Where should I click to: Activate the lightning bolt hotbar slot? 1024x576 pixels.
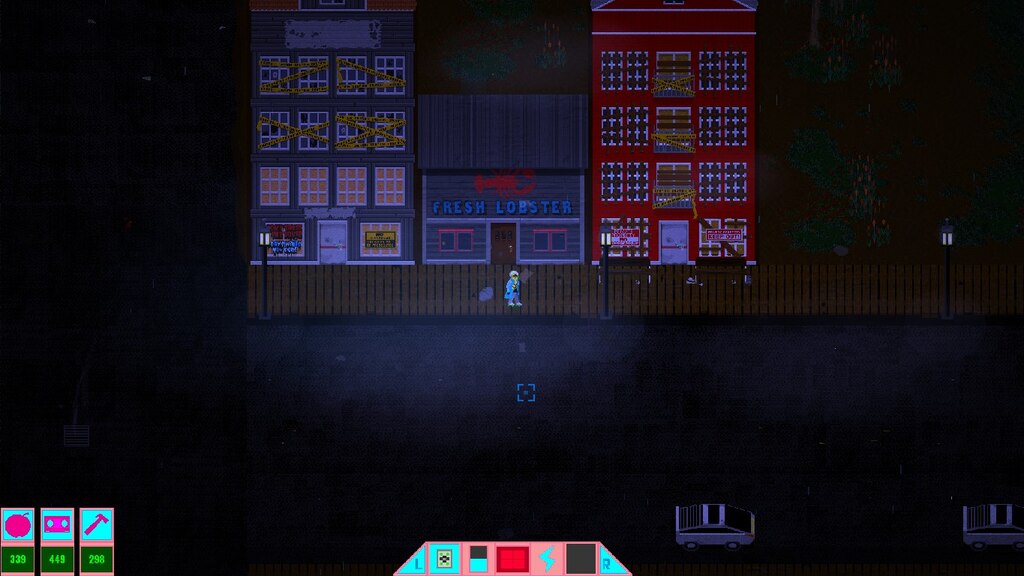pos(547,559)
